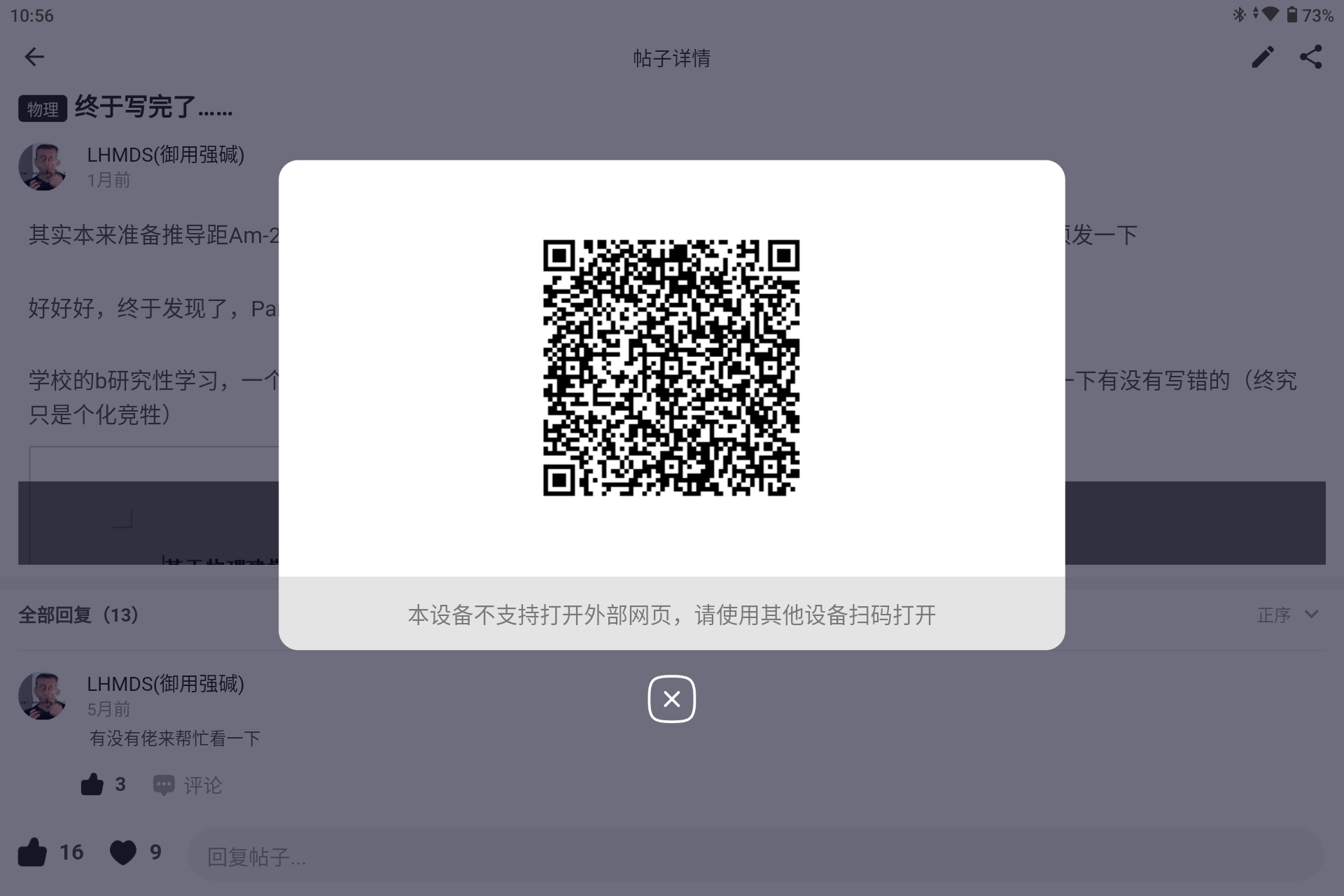Favorite the post with the heart icon
This screenshot has width=1344, height=896.
123,853
